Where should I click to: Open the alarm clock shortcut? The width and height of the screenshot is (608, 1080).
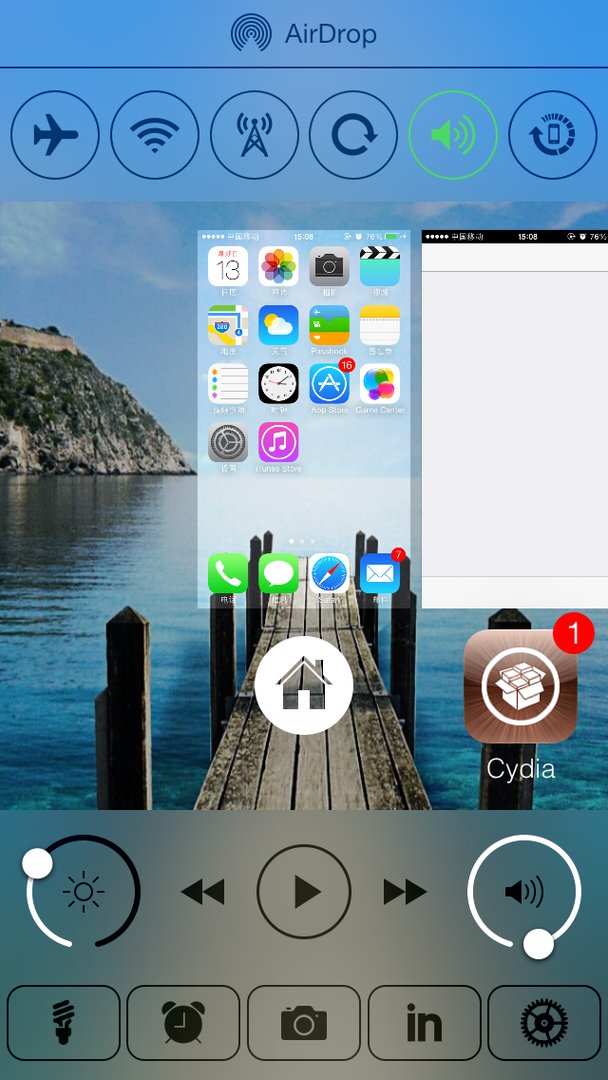[183, 1023]
